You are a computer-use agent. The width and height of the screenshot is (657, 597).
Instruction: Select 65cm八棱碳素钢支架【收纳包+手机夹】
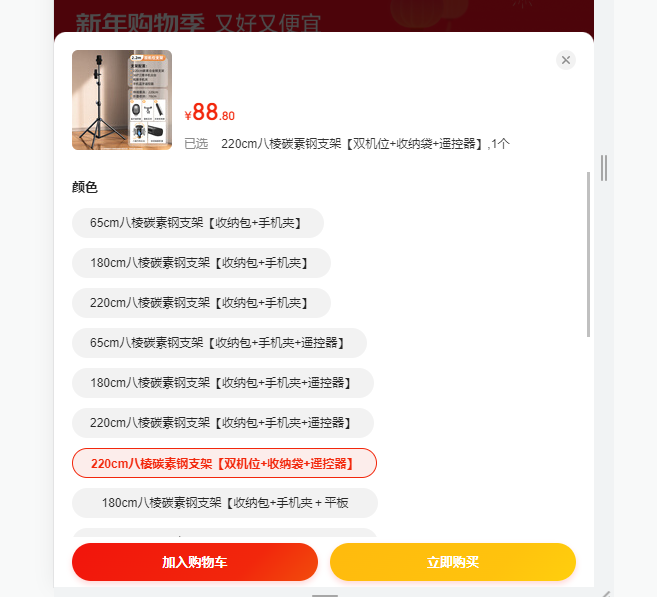[198, 223]
